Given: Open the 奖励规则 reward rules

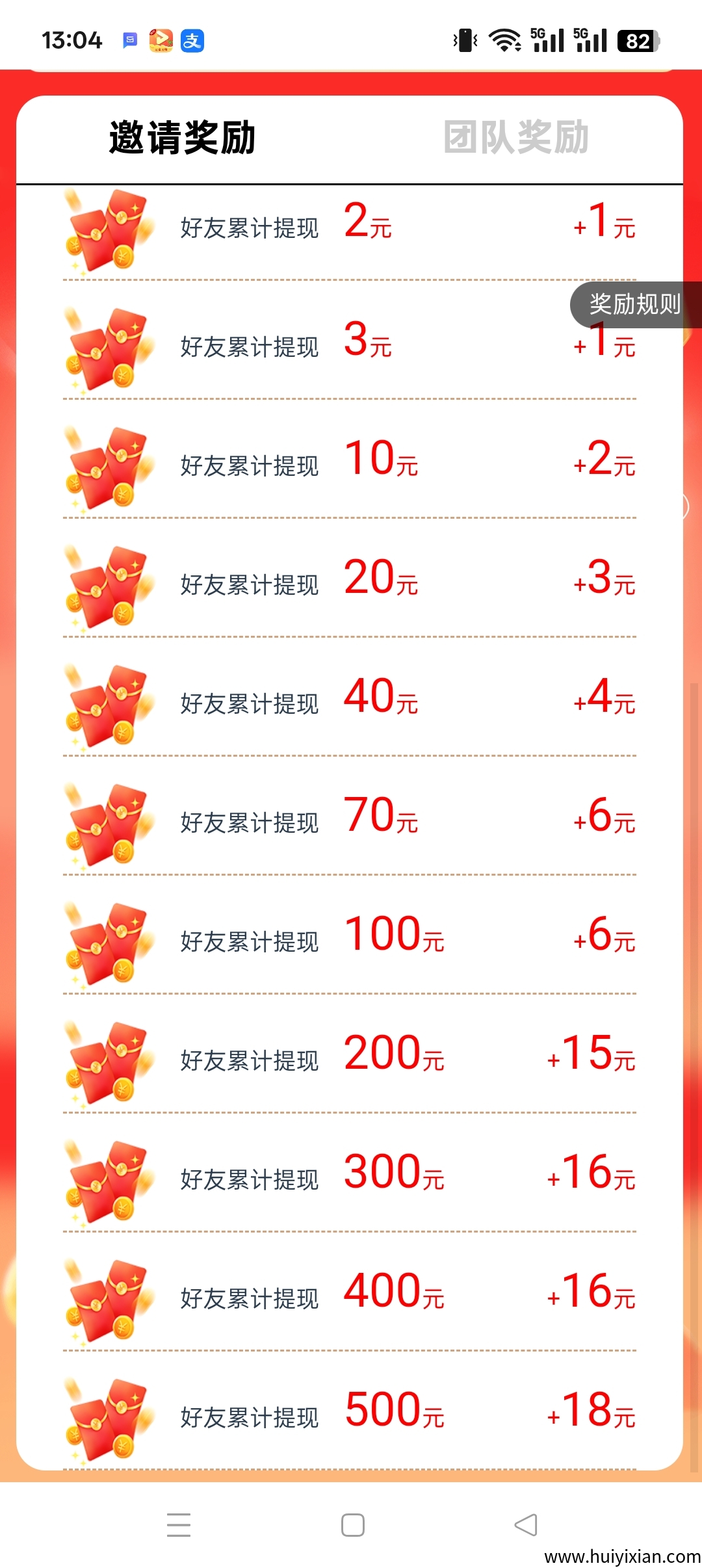Looking at the screenshot, I should 634,304.
